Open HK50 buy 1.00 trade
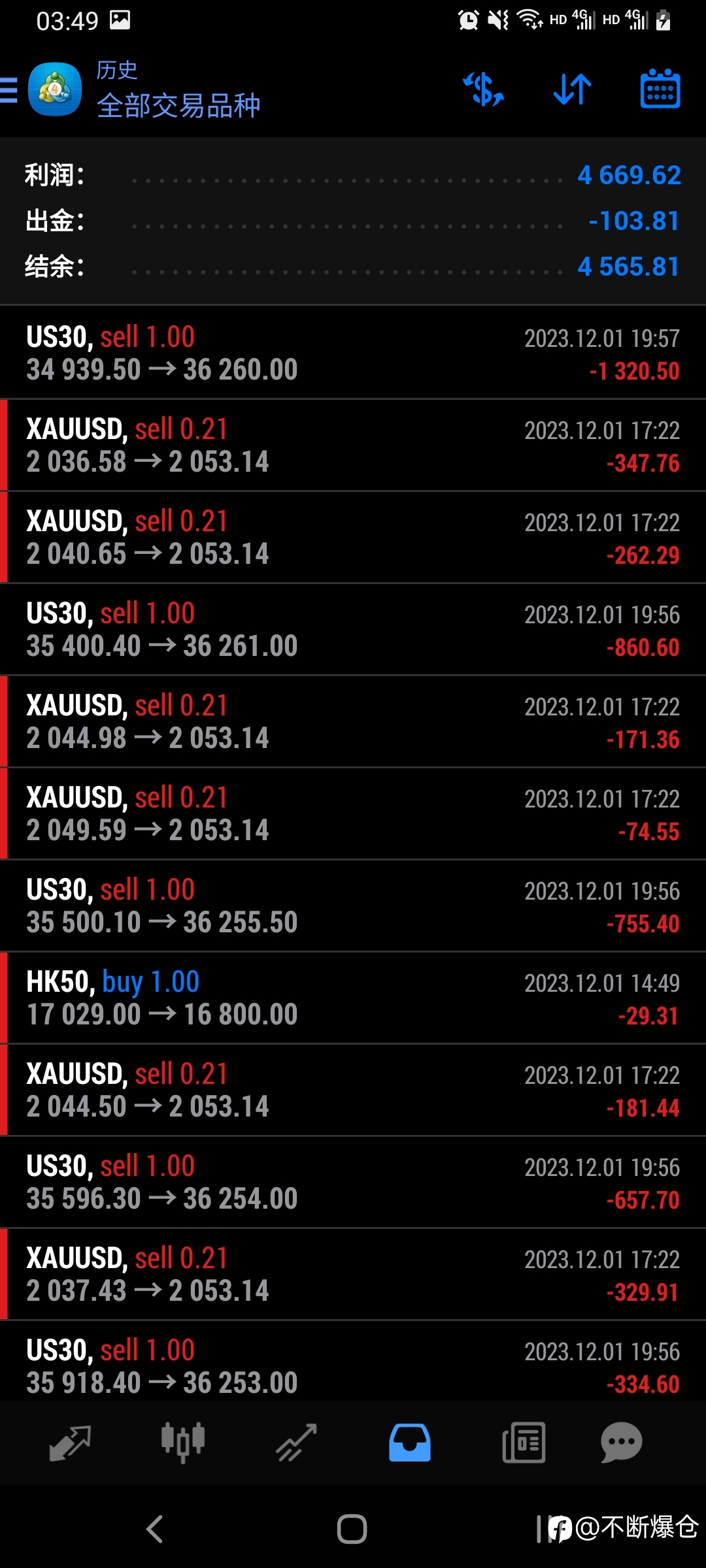706x1568 pixels. tap(353, 998)
